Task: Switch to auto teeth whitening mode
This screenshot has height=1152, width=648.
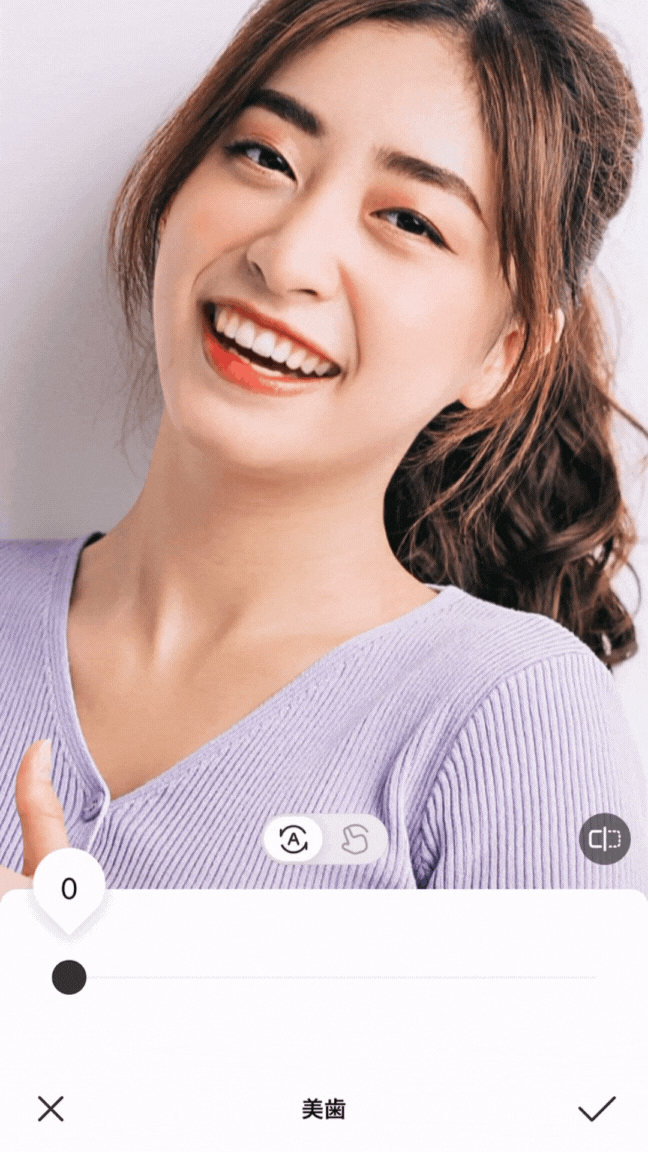Action: pos(293,840)
